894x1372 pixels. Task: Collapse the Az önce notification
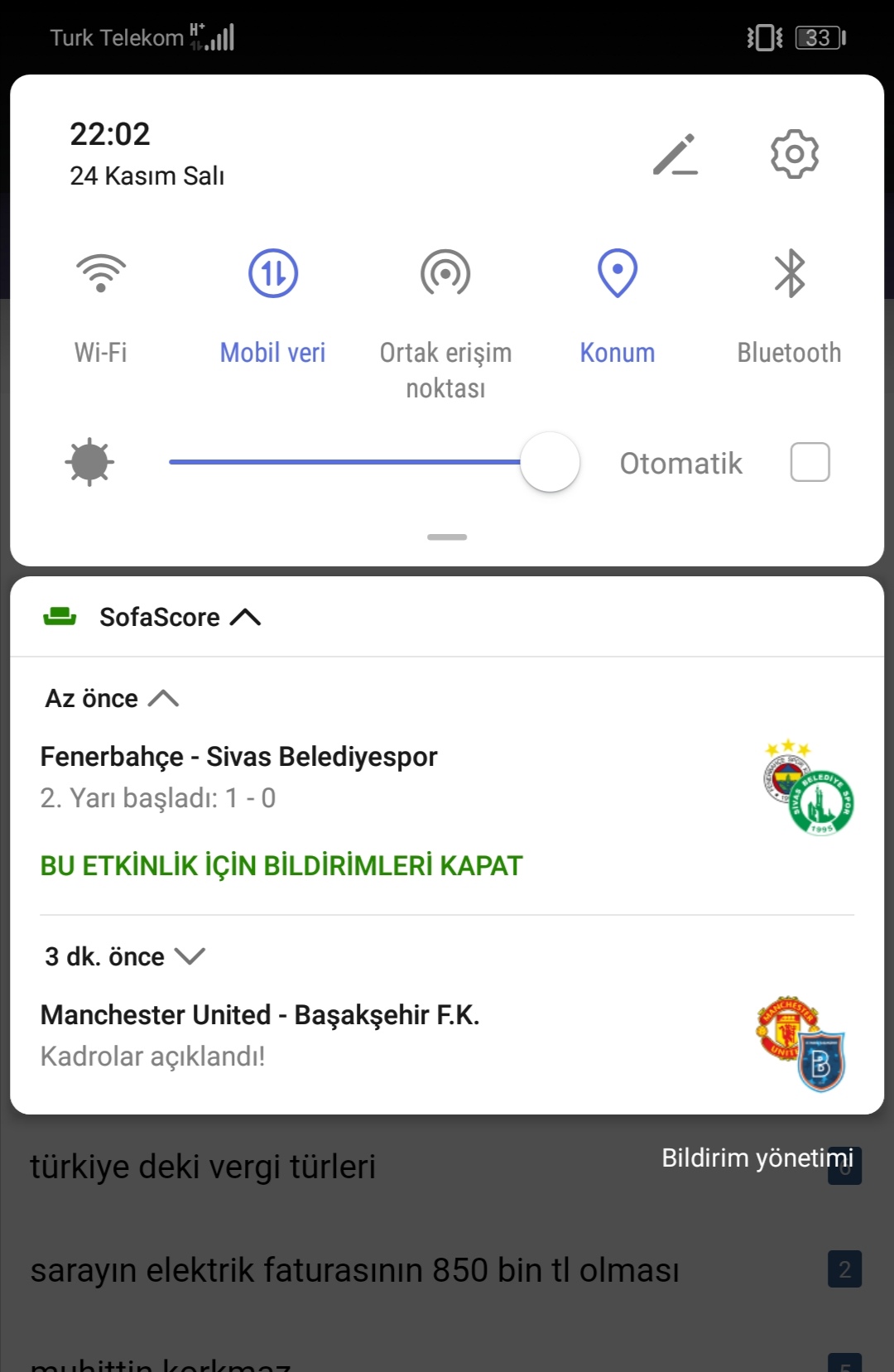click(163, 699)
